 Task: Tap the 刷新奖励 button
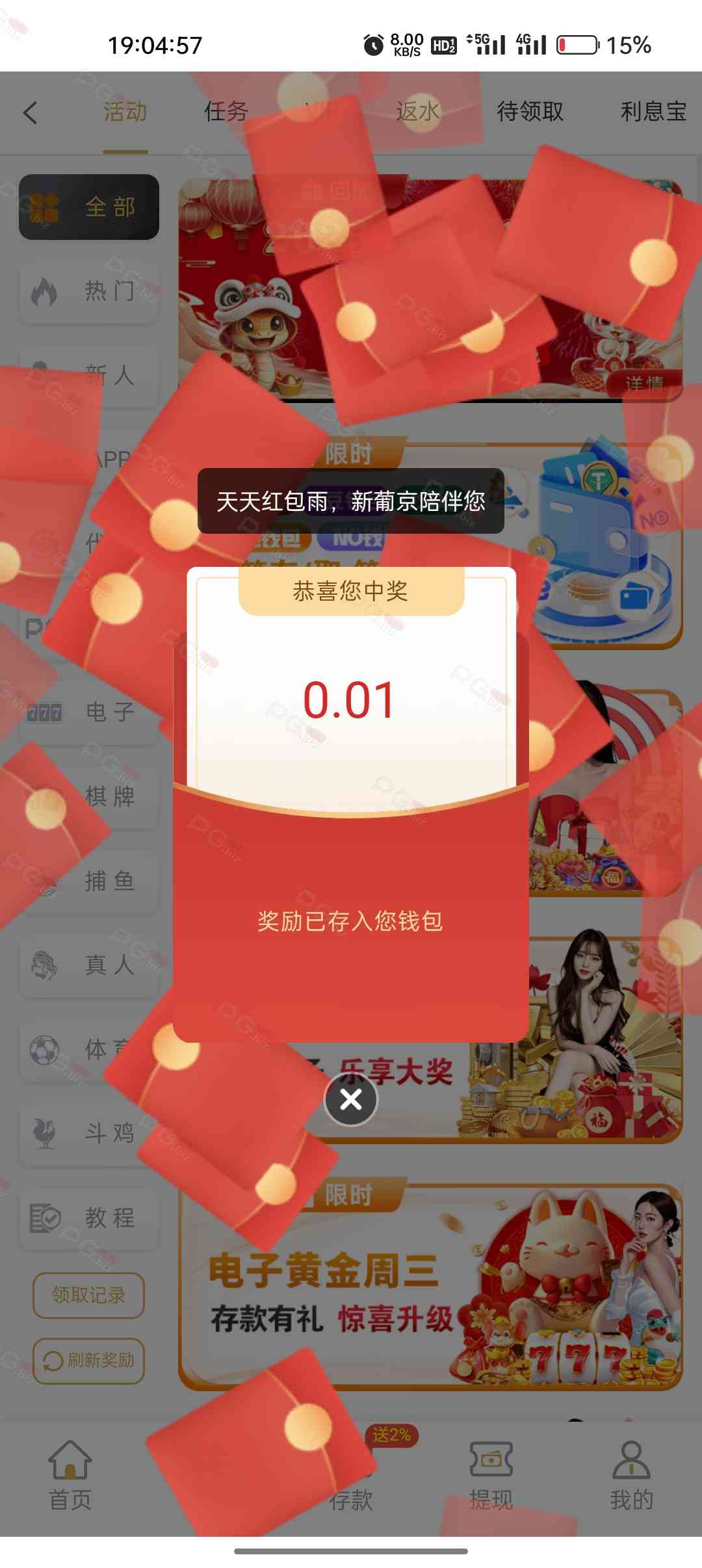click(88, 1360)
